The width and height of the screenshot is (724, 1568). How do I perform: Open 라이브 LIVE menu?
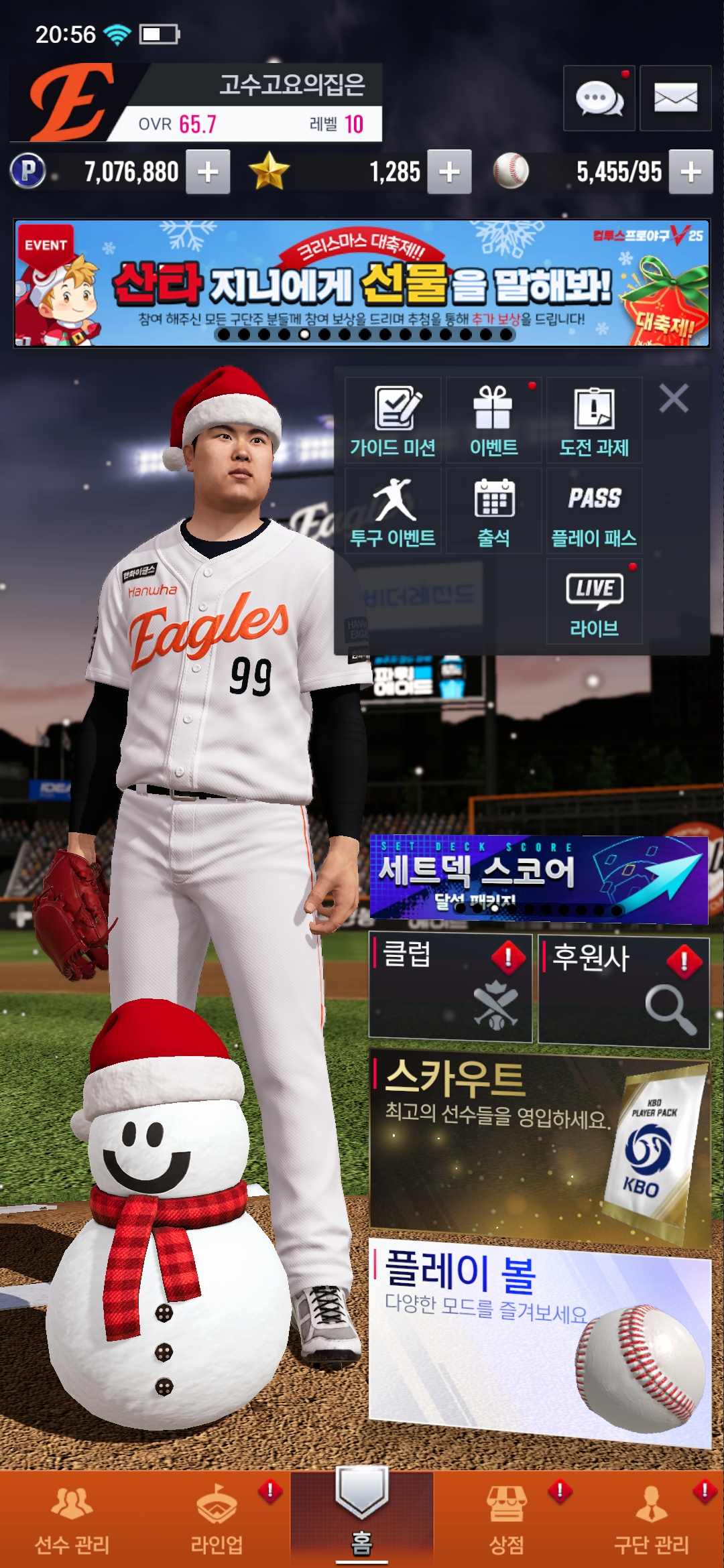click(594, 602)
